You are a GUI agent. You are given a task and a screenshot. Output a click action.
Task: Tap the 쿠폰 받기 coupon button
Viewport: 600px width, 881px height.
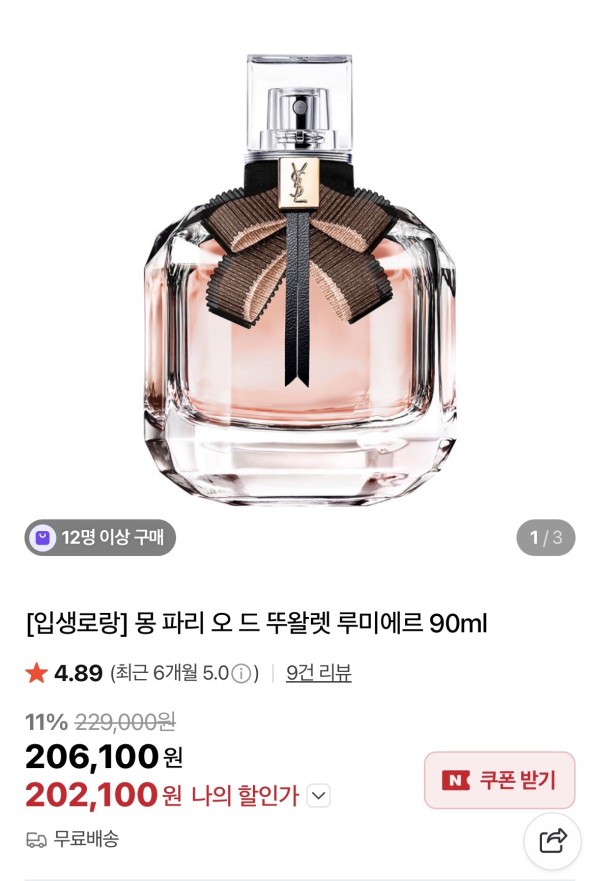click(499, 780)
